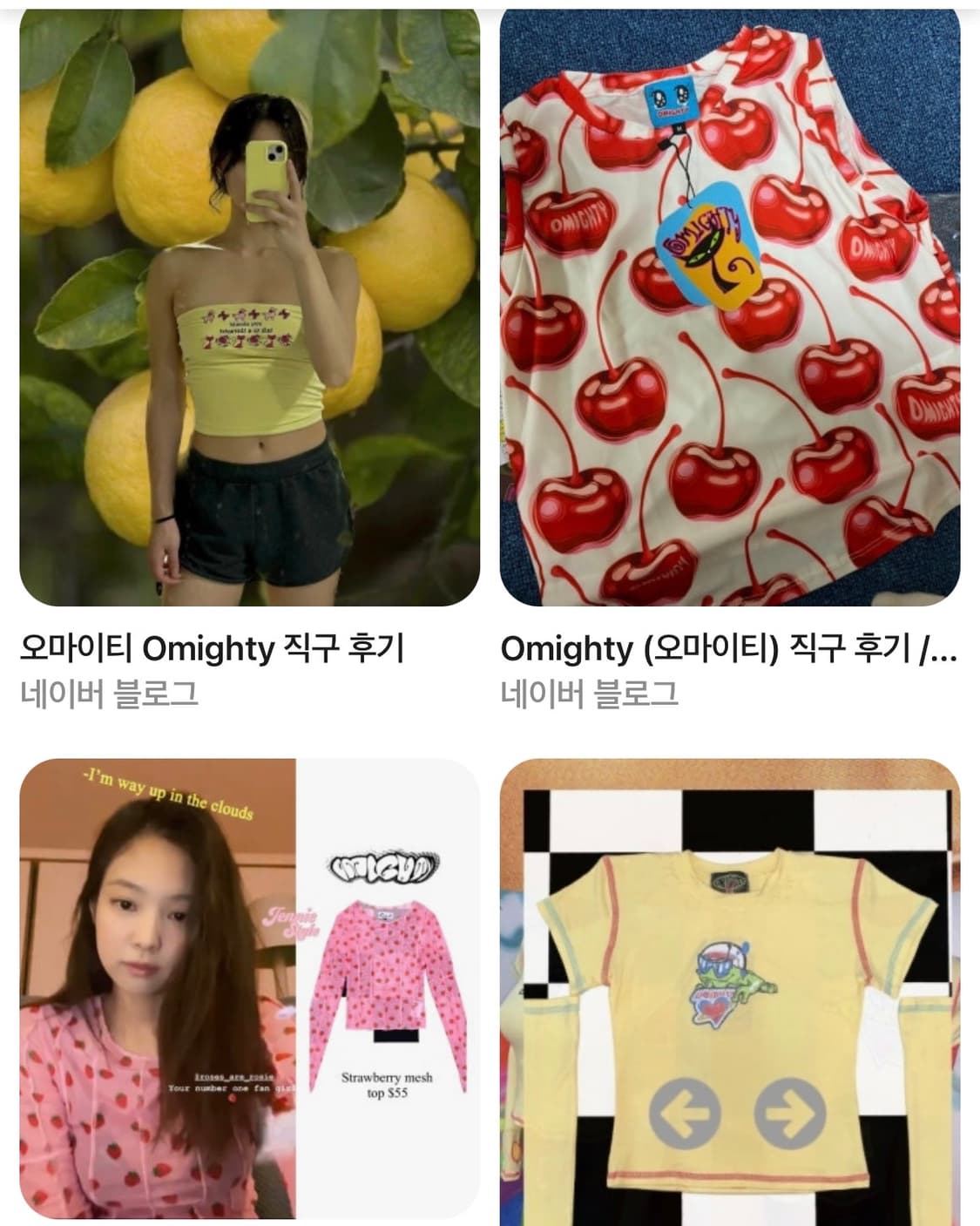Open the 'Omighty (오마이티) 직구 후기' pin title
This screenshot has height=1226, width=980.
tap(730, 647)
